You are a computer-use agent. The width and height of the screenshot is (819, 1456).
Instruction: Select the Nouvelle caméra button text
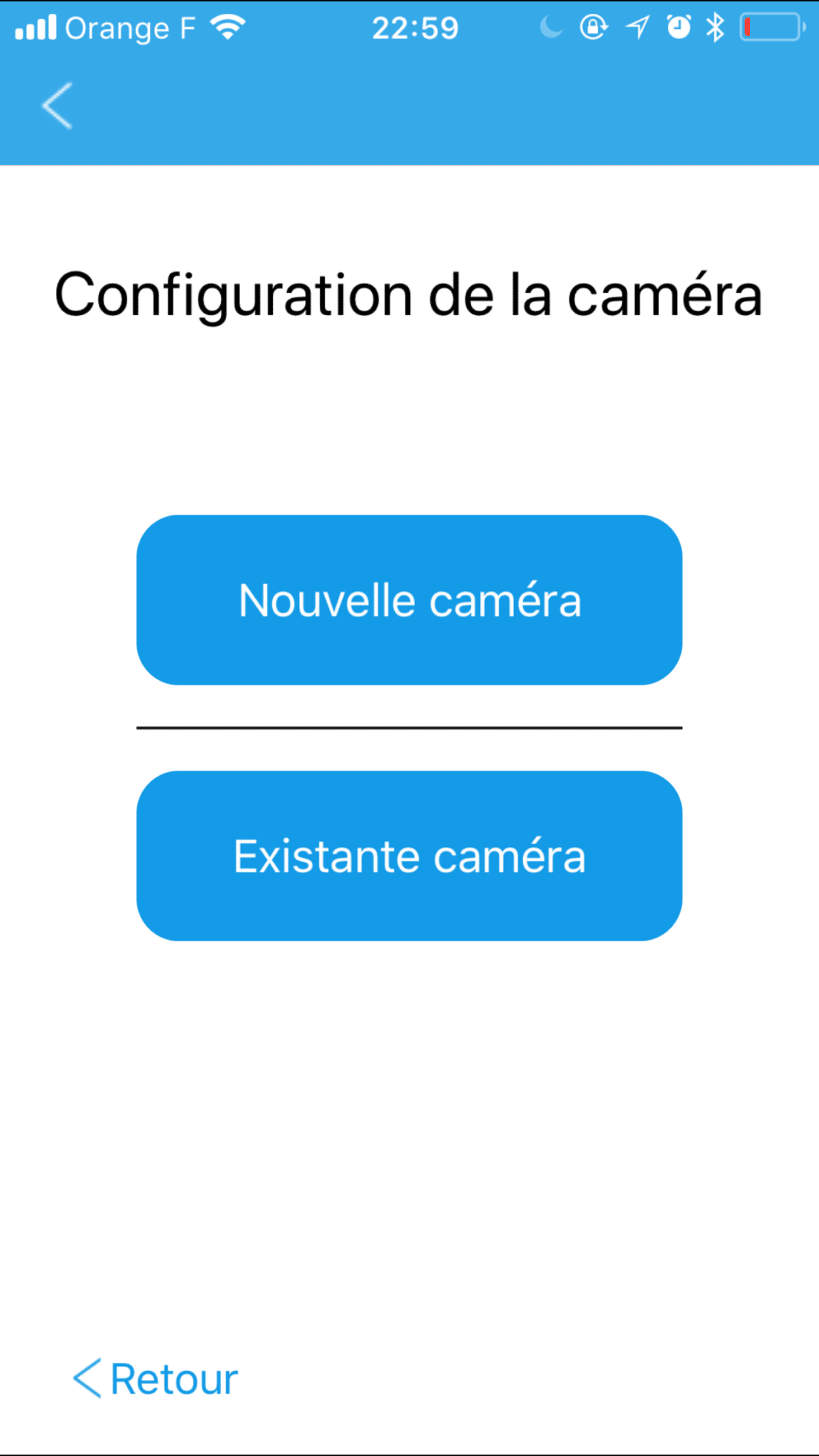click(x=409, y=600)
